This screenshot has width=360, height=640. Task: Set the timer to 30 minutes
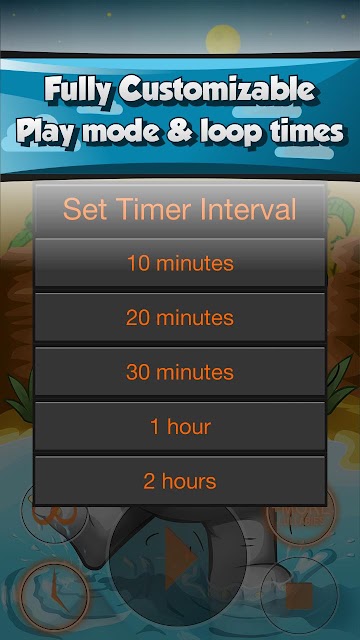[180, 371]
